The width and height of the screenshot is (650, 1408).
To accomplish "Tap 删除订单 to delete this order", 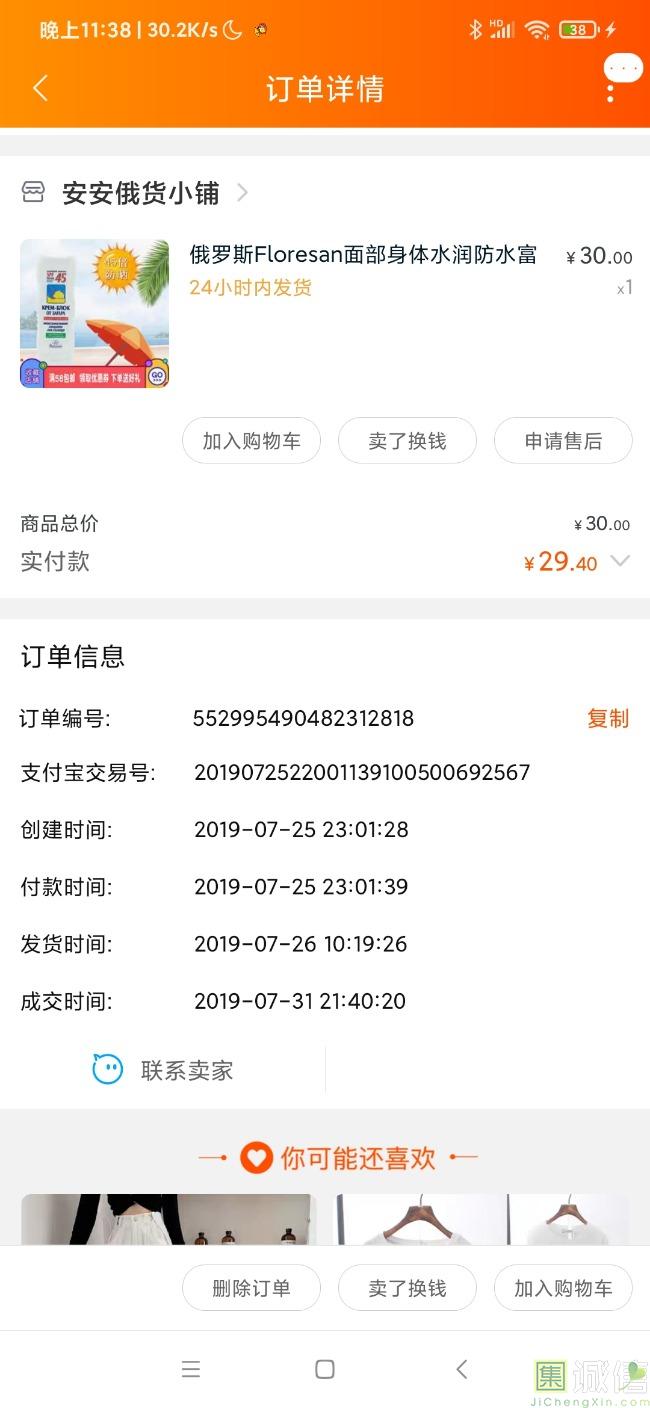I will (251, 1288).
